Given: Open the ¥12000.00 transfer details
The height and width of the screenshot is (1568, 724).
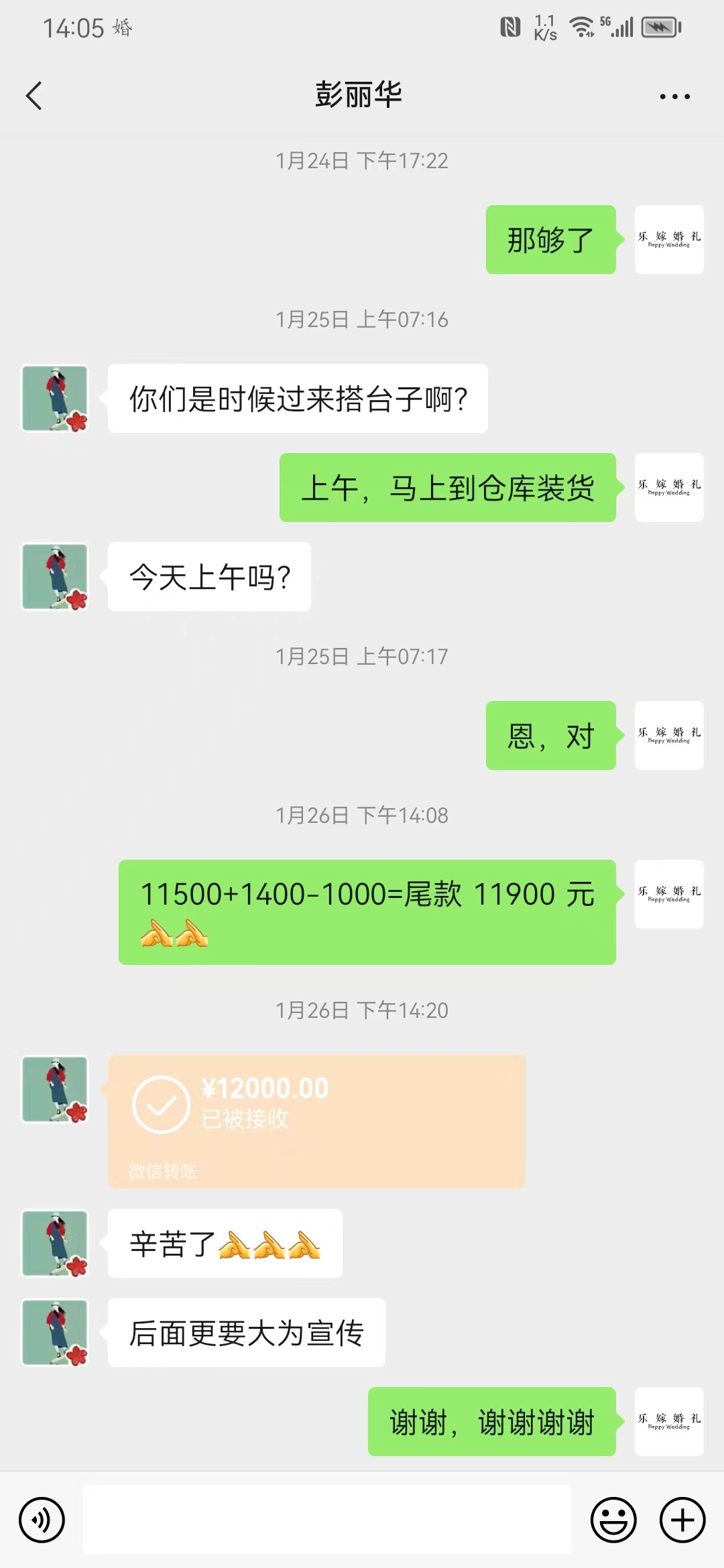Looking at the screenshot, I should 316,1122.
